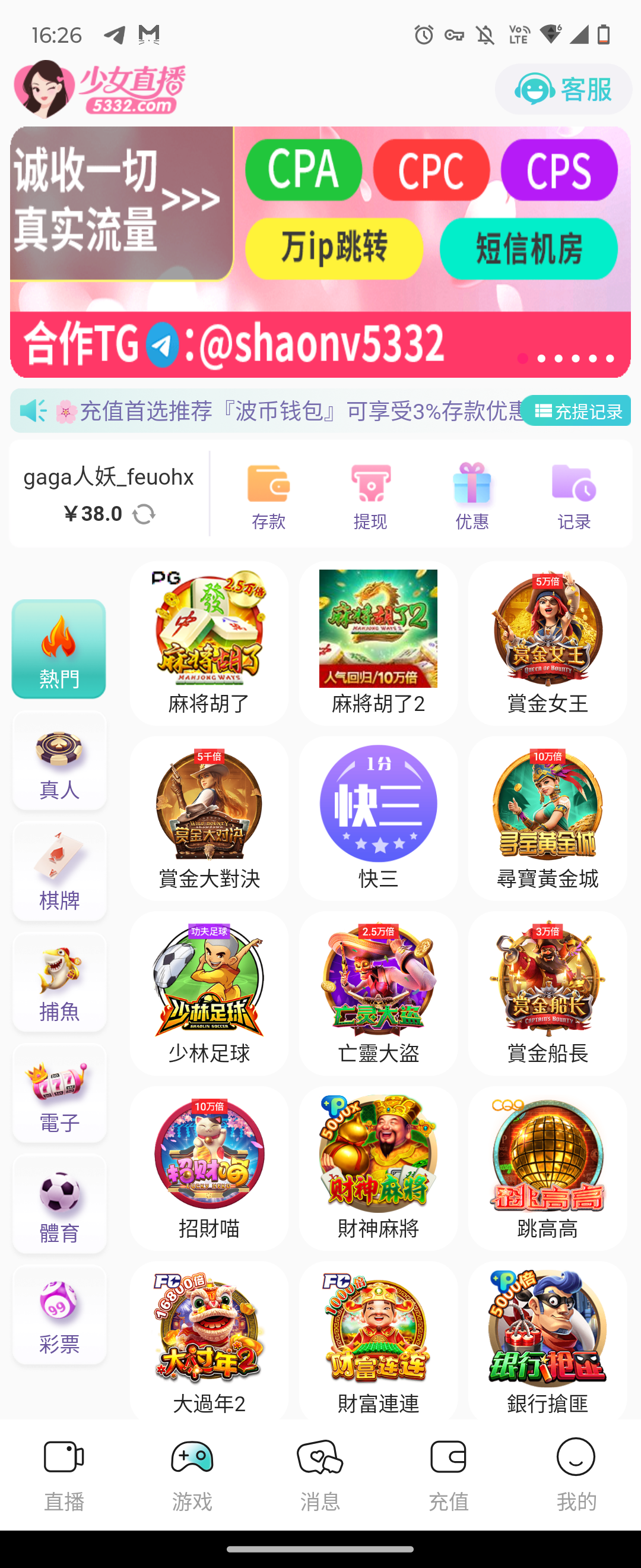The height and width of the screenshot is (1568, 641).
Task: Switch to the 我的 tab
Action: point(576,1475)
